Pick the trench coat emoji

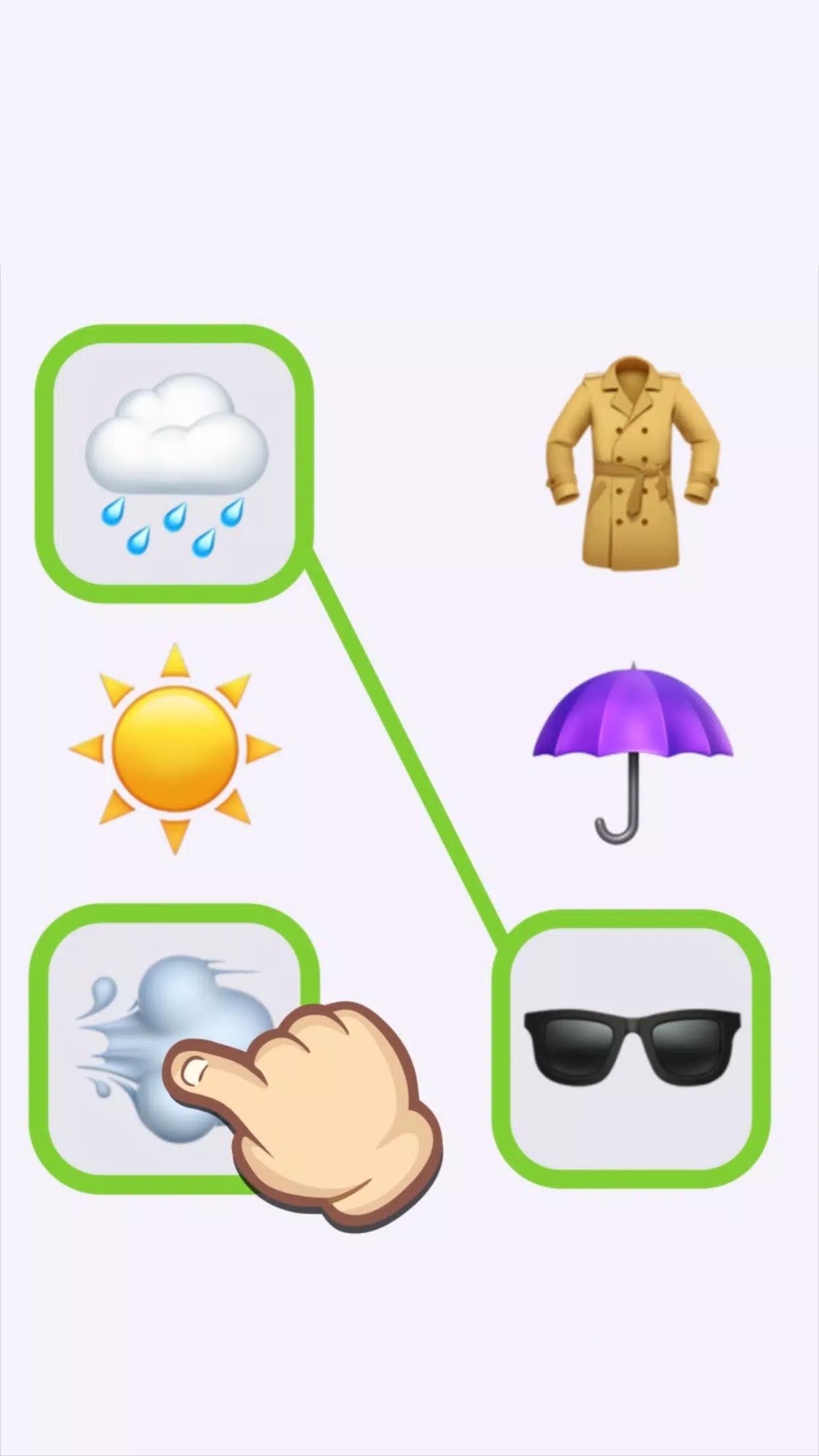pos(632,463)
